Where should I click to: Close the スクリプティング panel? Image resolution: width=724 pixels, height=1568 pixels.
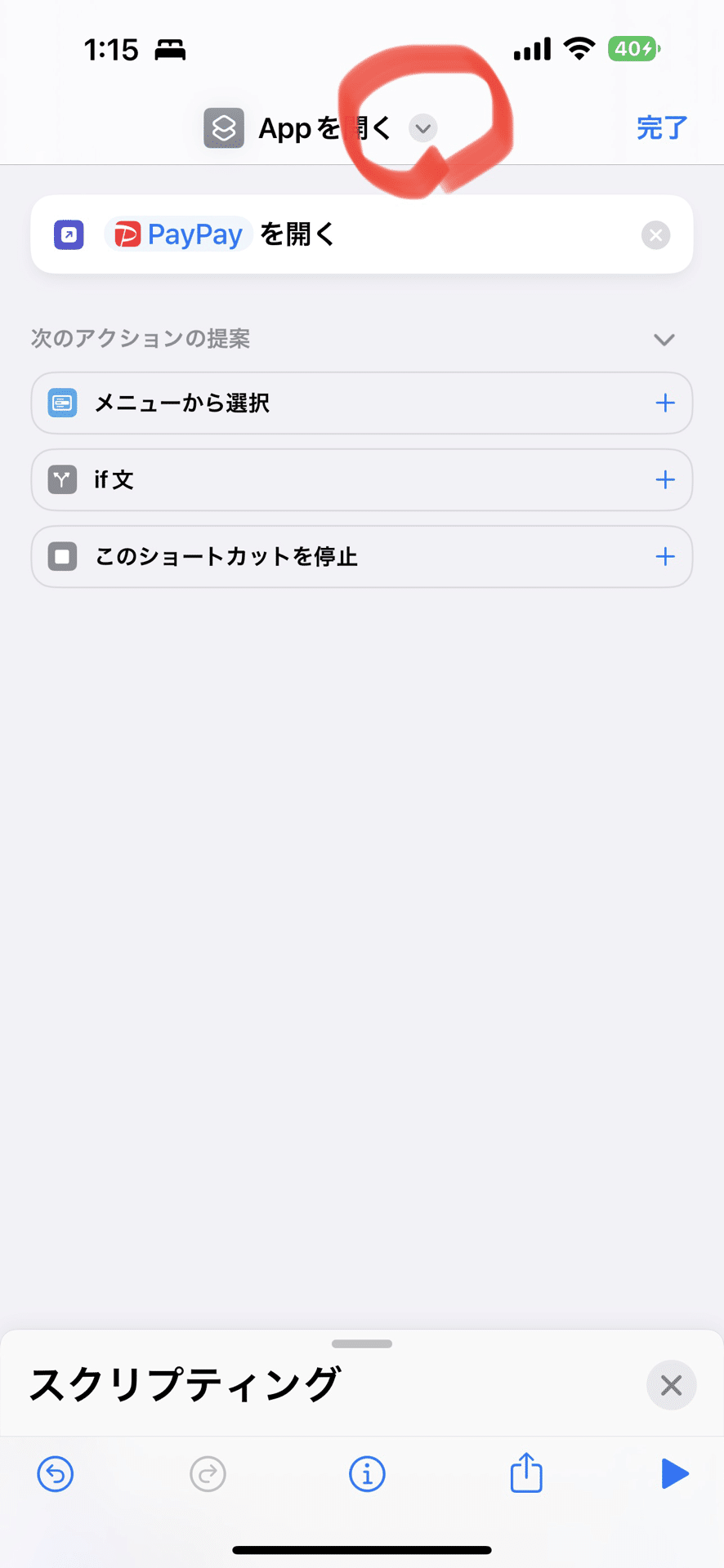coord(671,1385)
